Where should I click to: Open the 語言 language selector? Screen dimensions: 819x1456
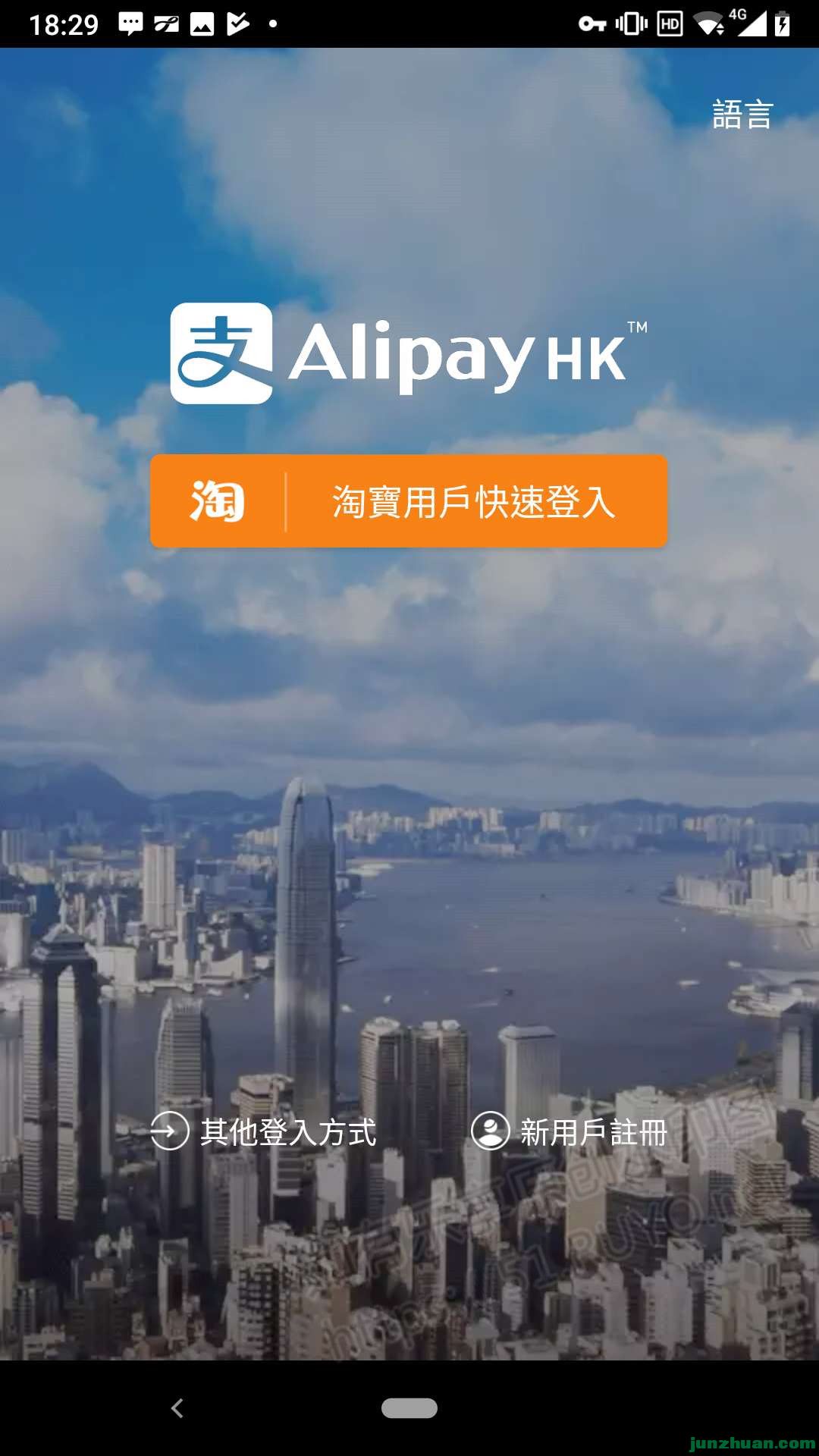pos(742,115)
